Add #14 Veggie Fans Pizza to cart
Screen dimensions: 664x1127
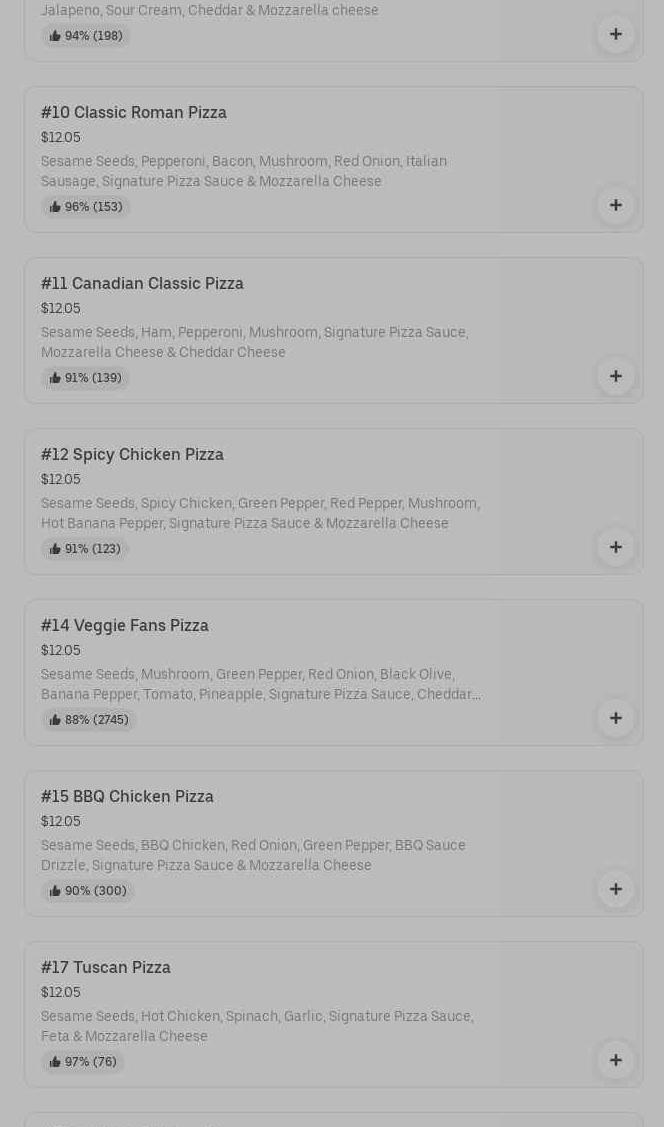point(615,718)
